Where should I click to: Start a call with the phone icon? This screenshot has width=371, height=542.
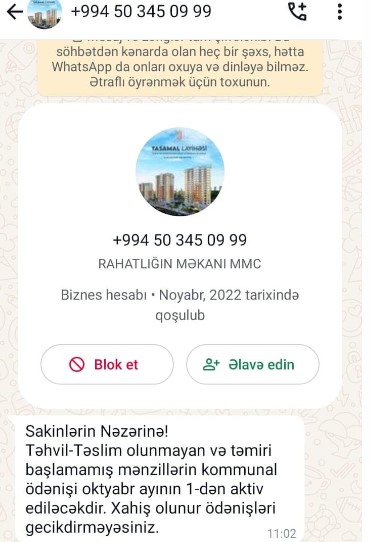tap(297, 11)
